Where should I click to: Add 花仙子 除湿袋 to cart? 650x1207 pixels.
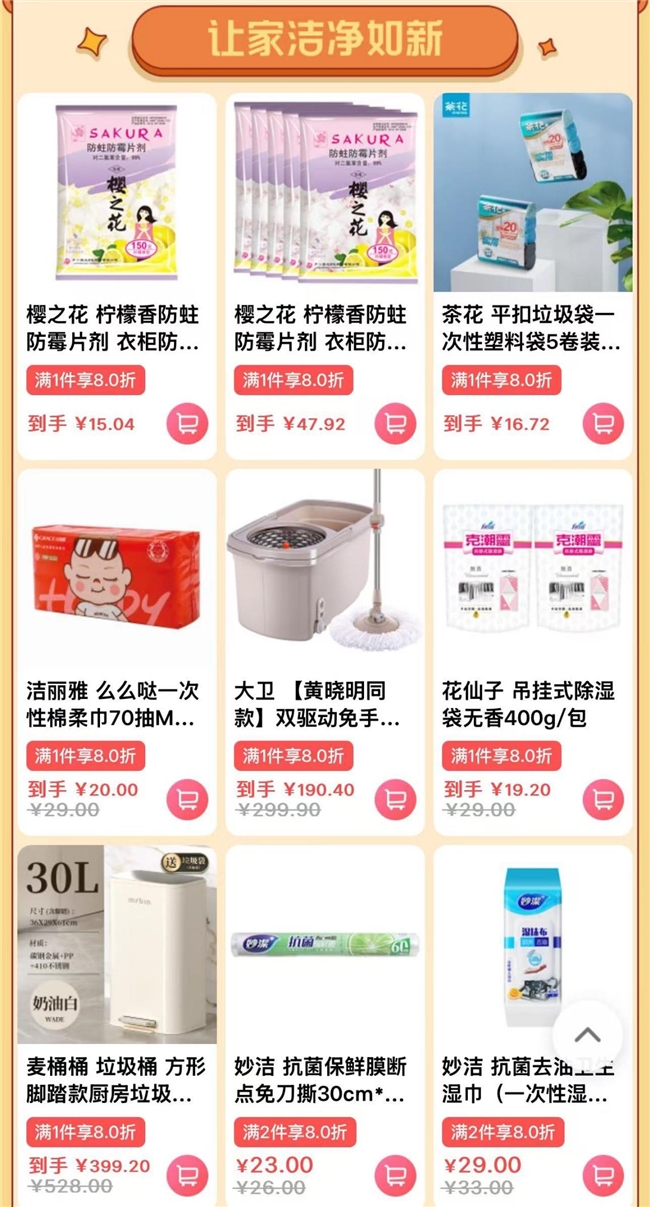603,800
